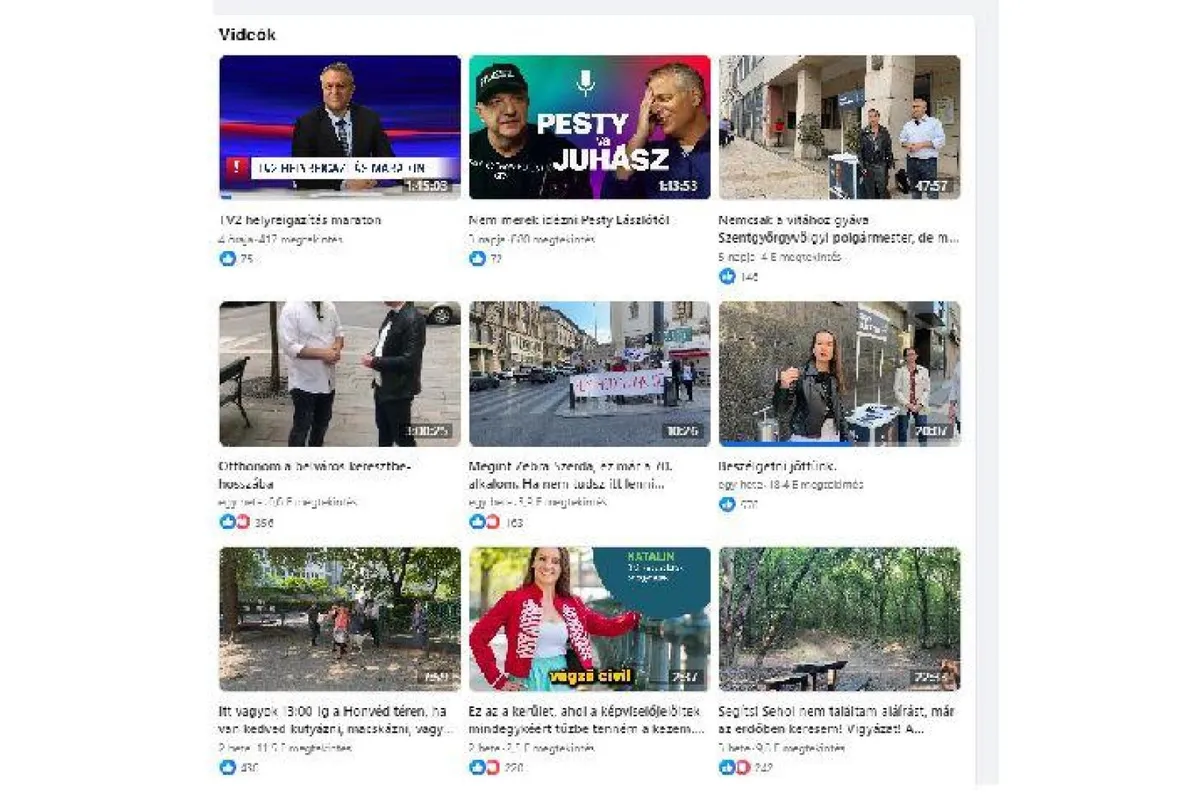Open the Honvéd téren video
Screen dimensions: 1200x795
click(340, 619)
